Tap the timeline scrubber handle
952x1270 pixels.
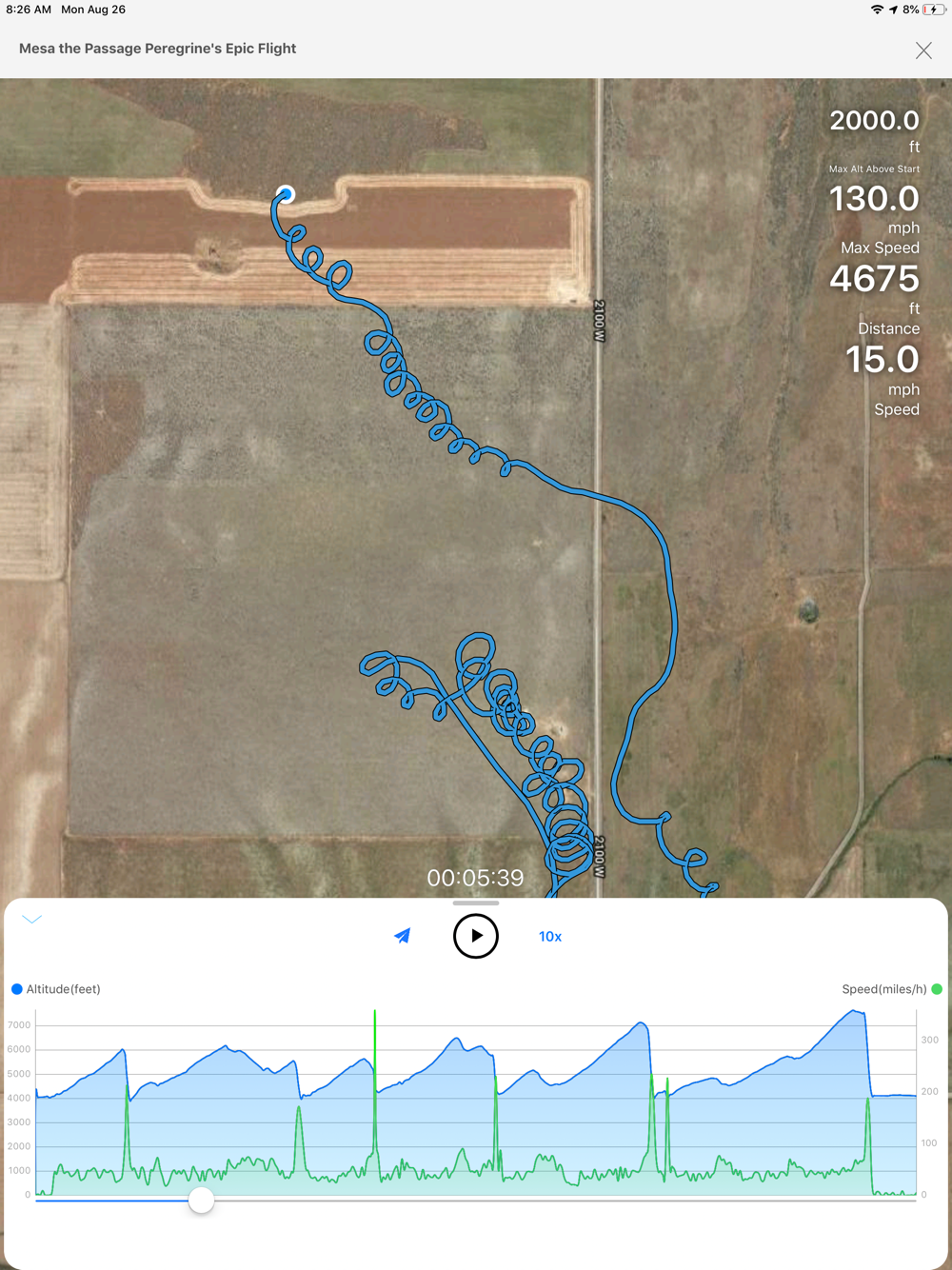[x=201, y=1200]
